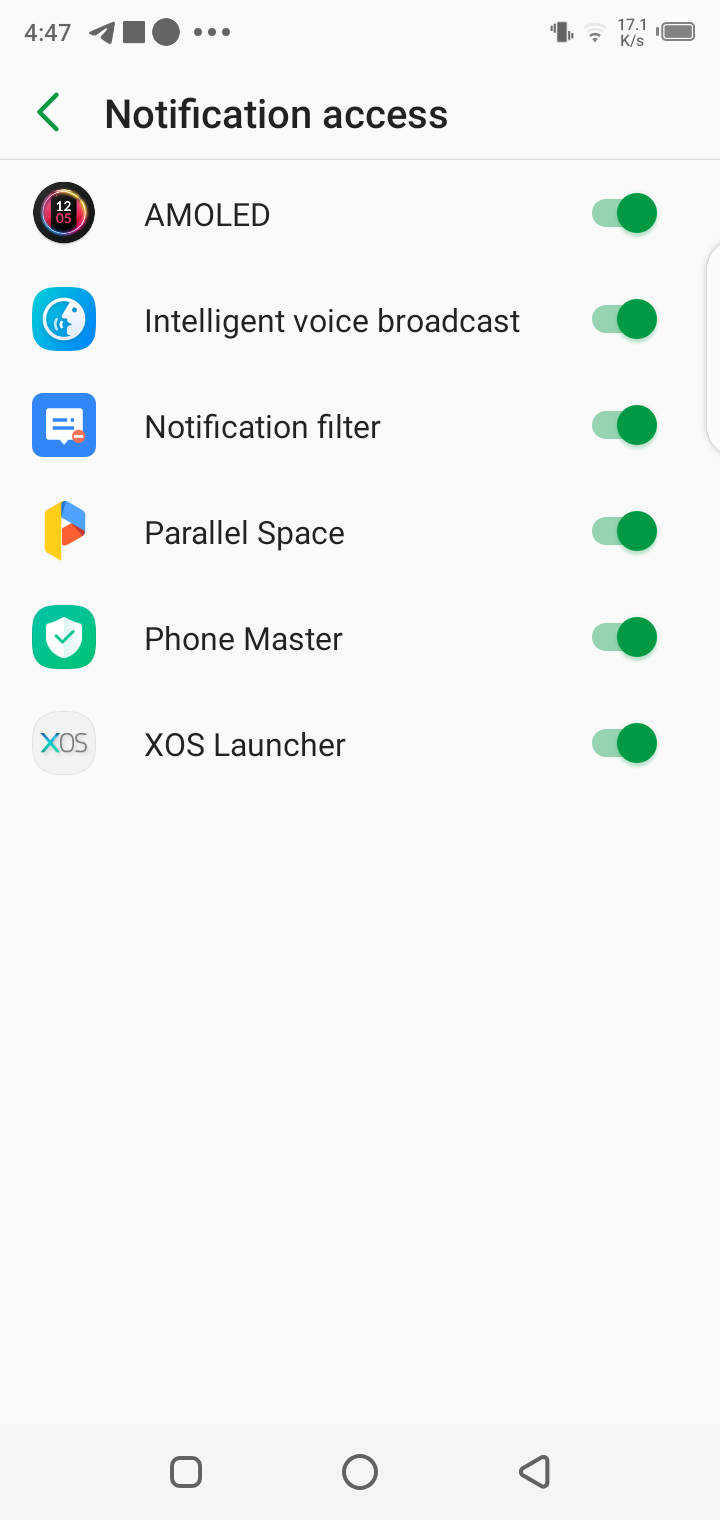This screenshot has height=1520, width=720.
Task: Switch off Parallel Space notification access
Action: 625,532
